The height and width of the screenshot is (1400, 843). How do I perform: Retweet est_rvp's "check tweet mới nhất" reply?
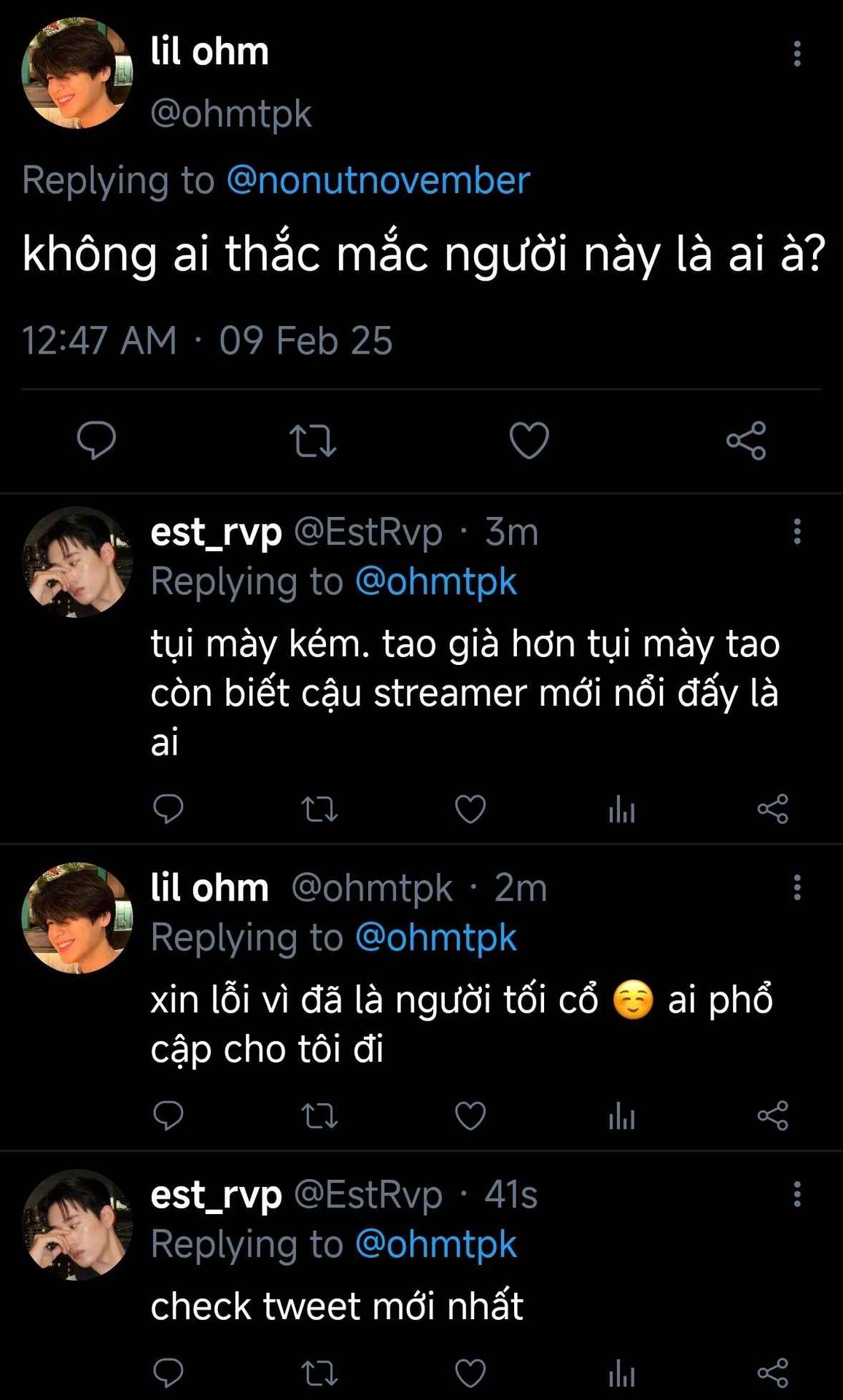319,1374
